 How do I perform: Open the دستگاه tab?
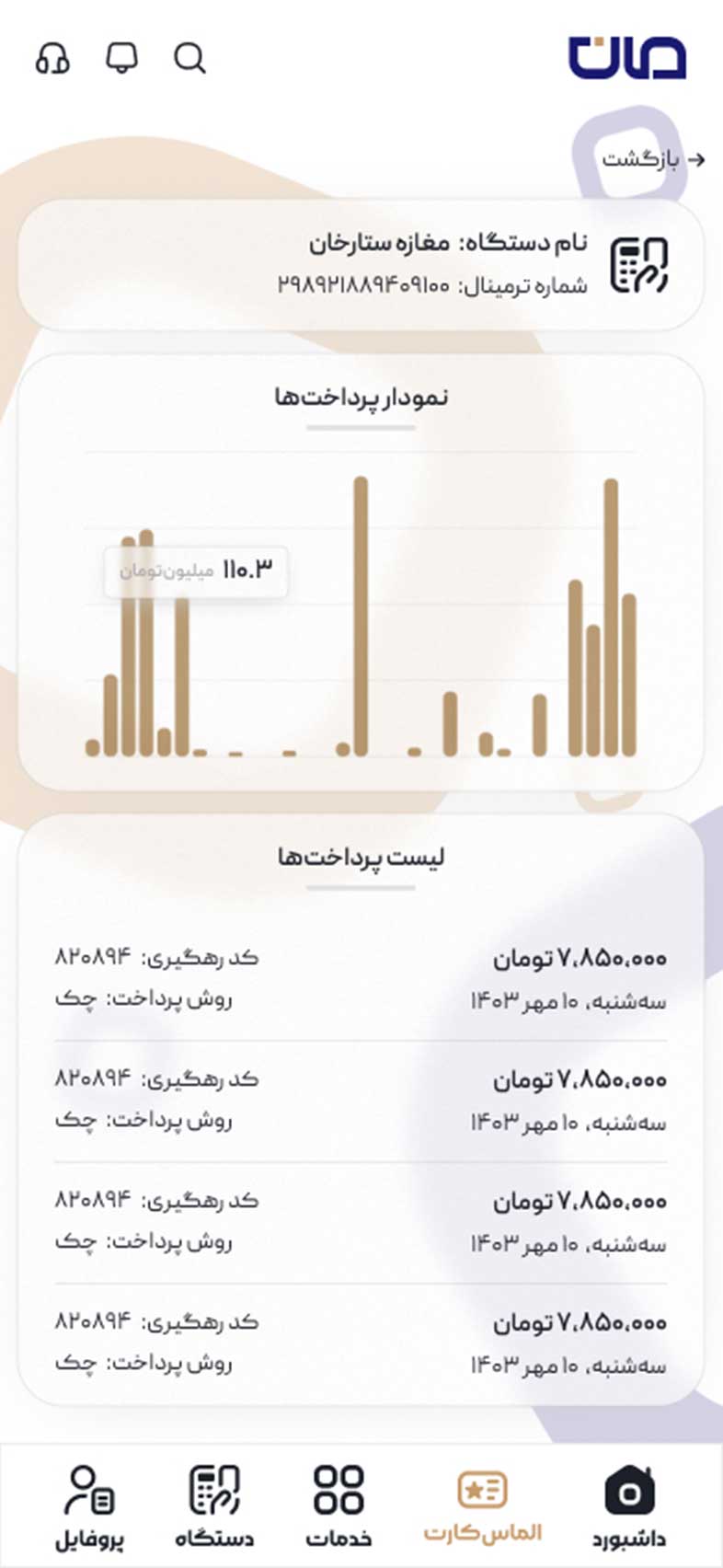tap(214, 1508)
